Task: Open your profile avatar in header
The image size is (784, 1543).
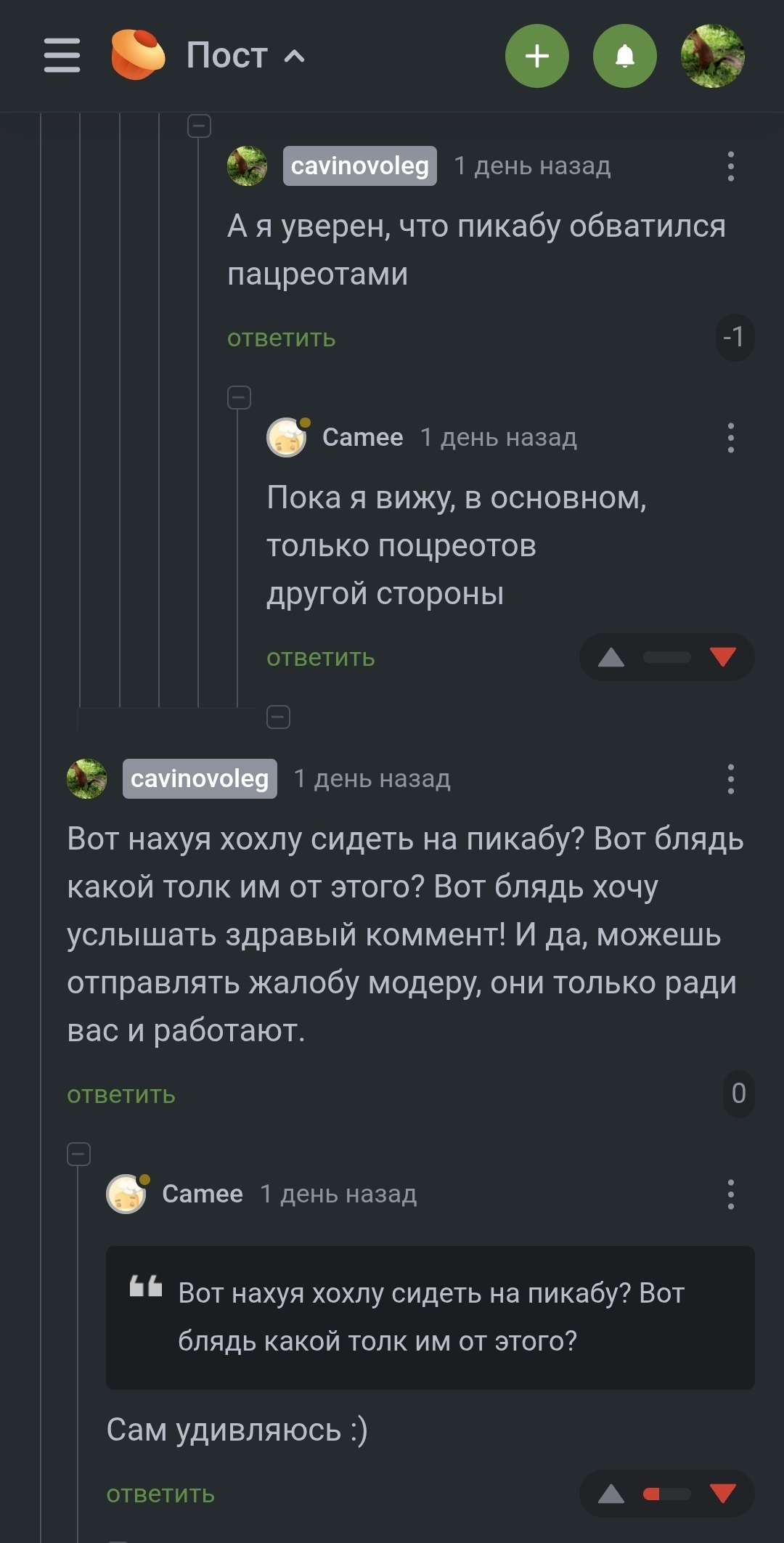Action: click(712, 56)
